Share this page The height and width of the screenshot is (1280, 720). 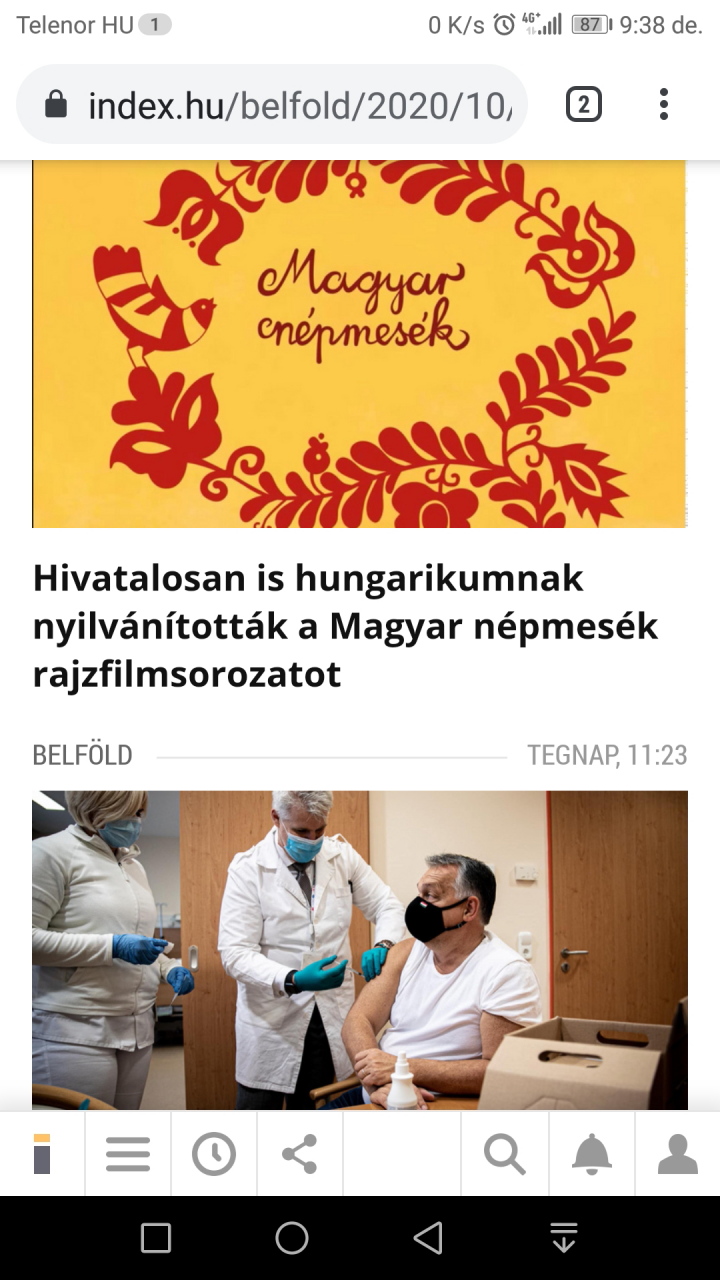click(300, 1154)
